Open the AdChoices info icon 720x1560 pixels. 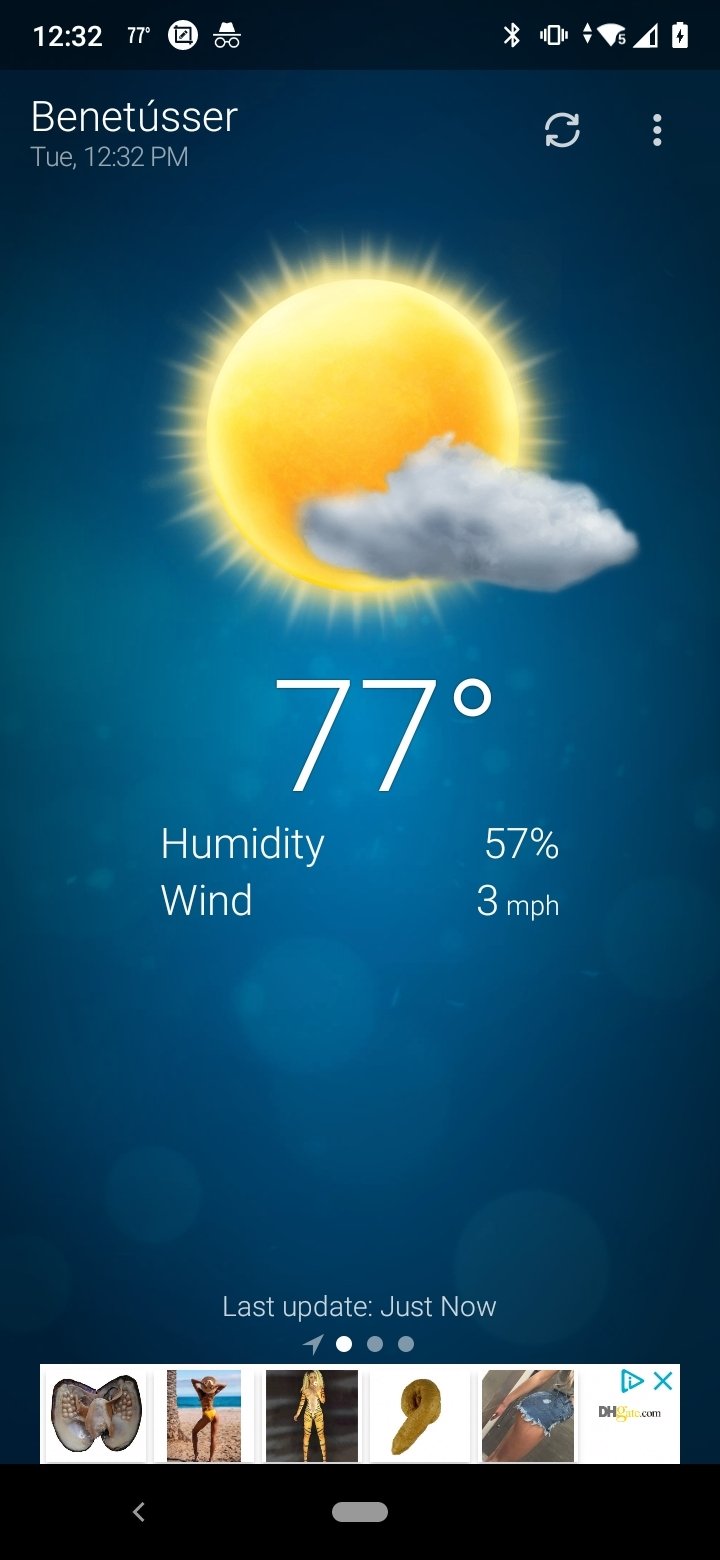(x=633, y=1381)
